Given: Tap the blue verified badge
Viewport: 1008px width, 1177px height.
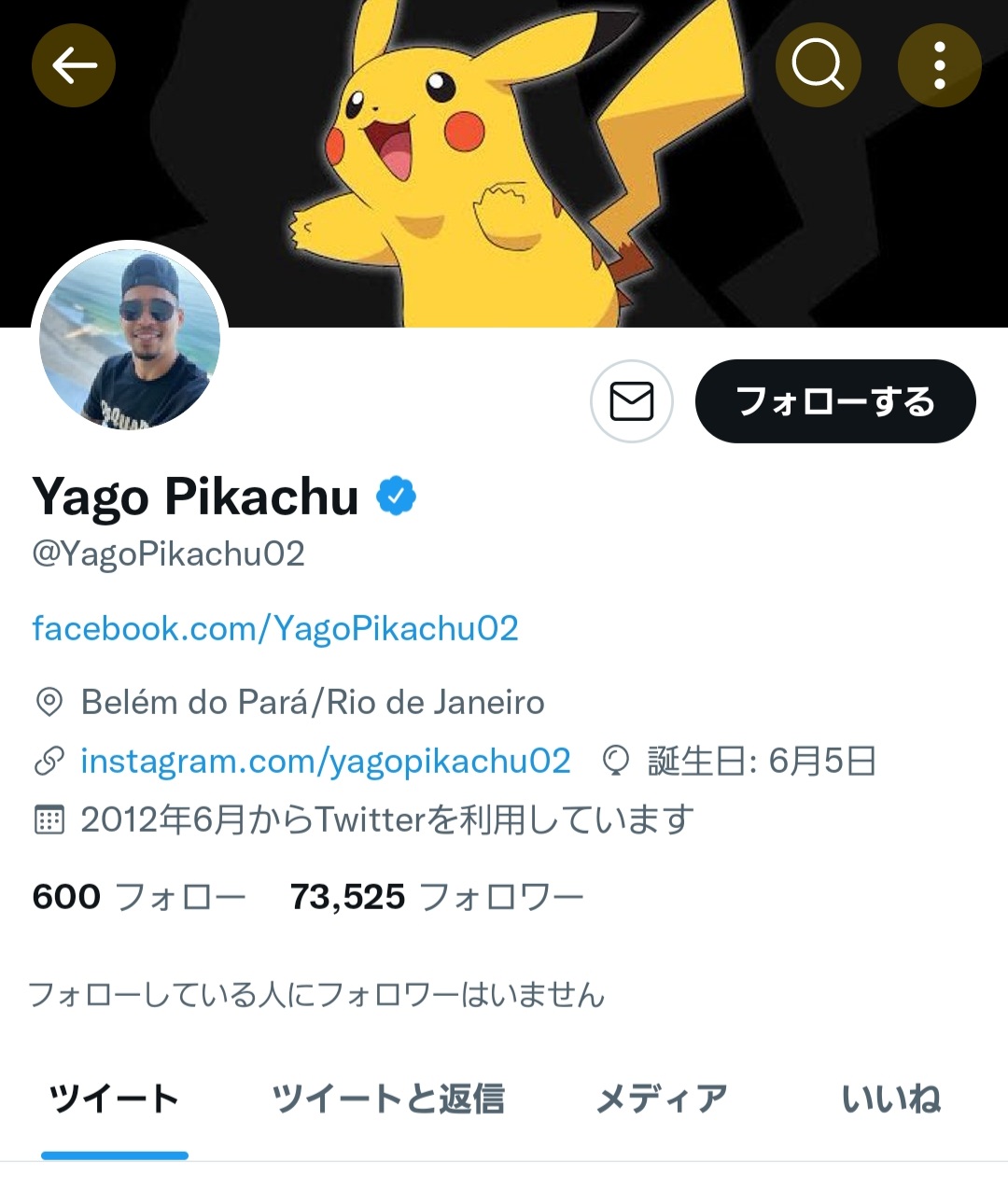Looking at the screenshot, I should [x=396, y=497].
